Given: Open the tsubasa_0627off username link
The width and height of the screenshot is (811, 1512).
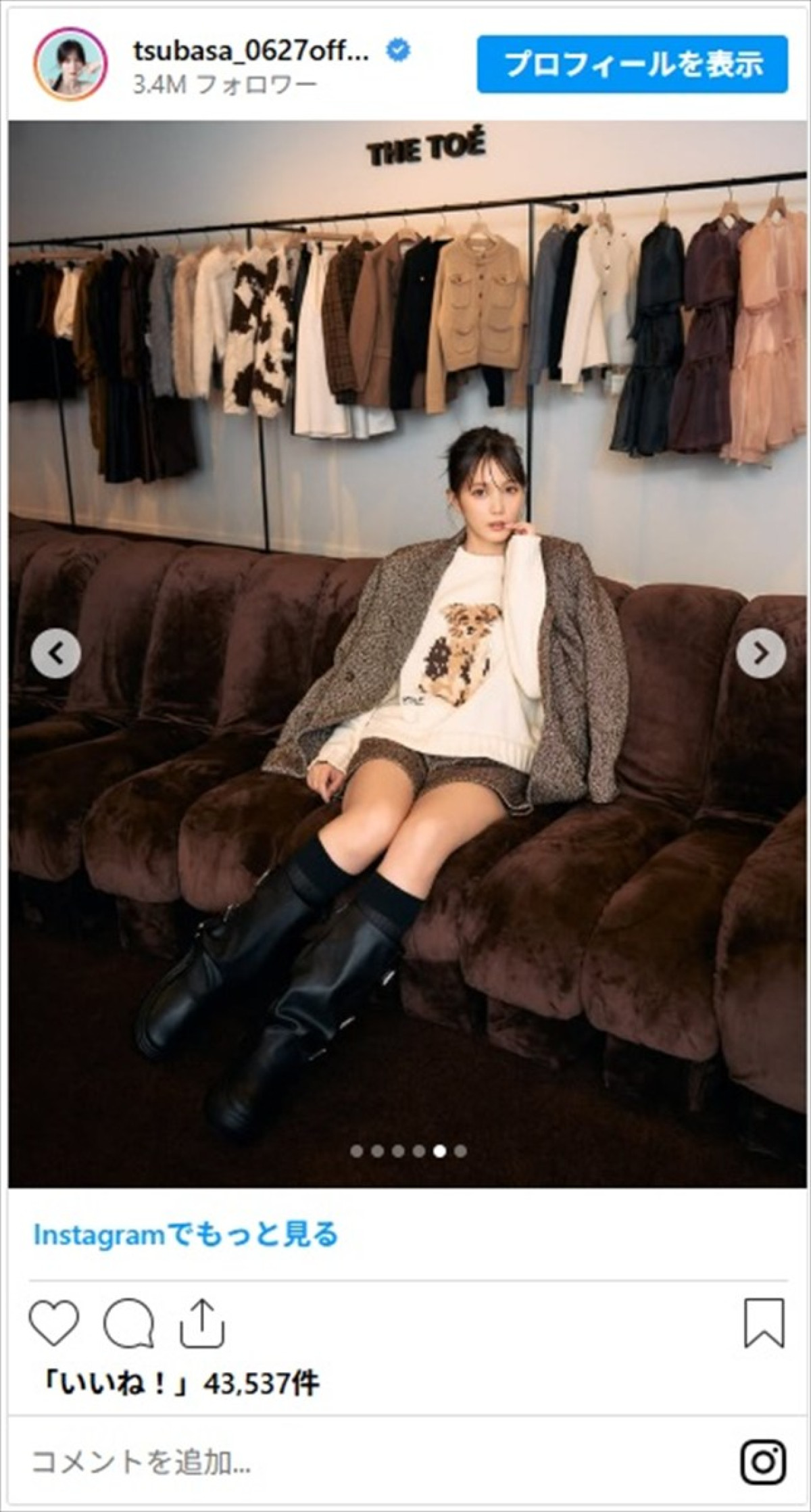Looking at the screenshot, I should (251, 51).
